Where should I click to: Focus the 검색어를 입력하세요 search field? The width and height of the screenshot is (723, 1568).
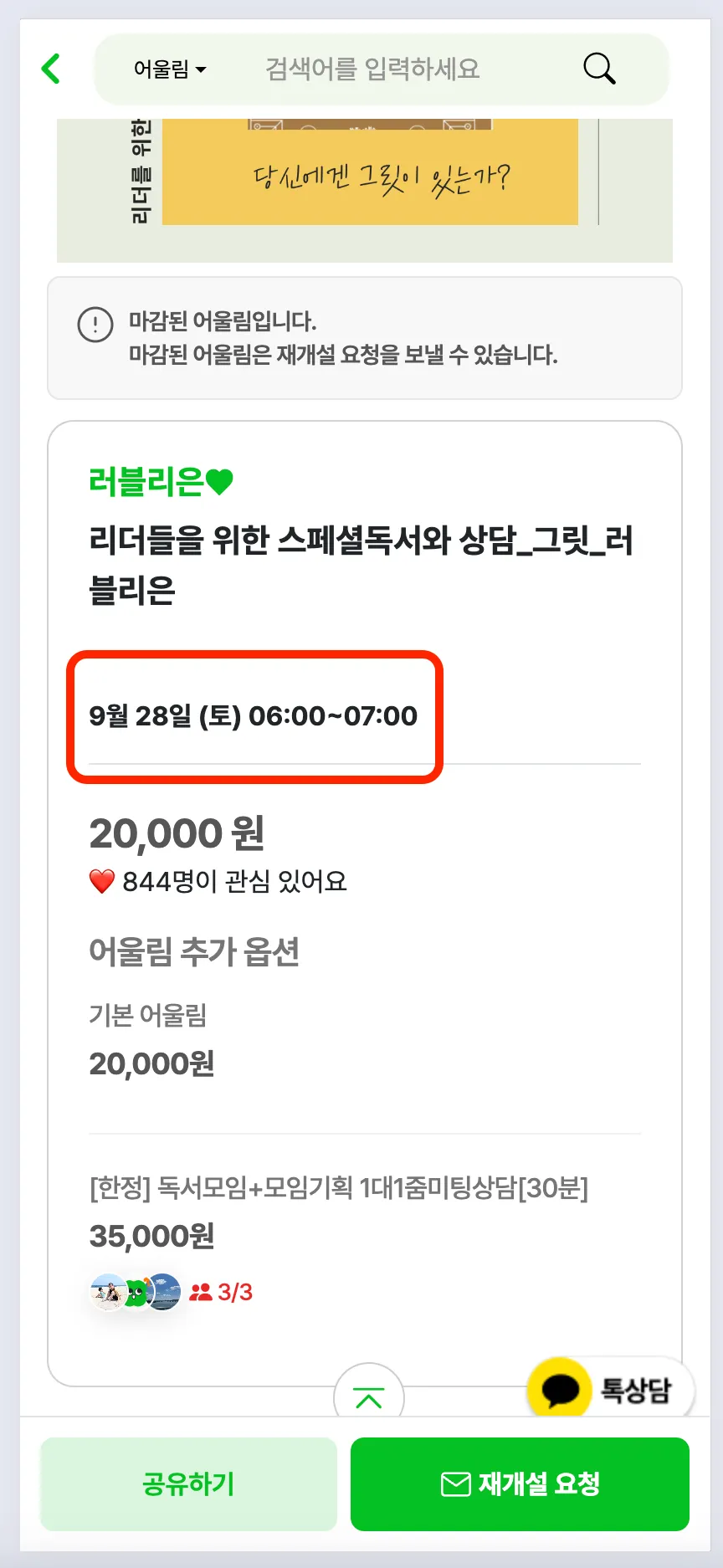(x=372, y=69)
